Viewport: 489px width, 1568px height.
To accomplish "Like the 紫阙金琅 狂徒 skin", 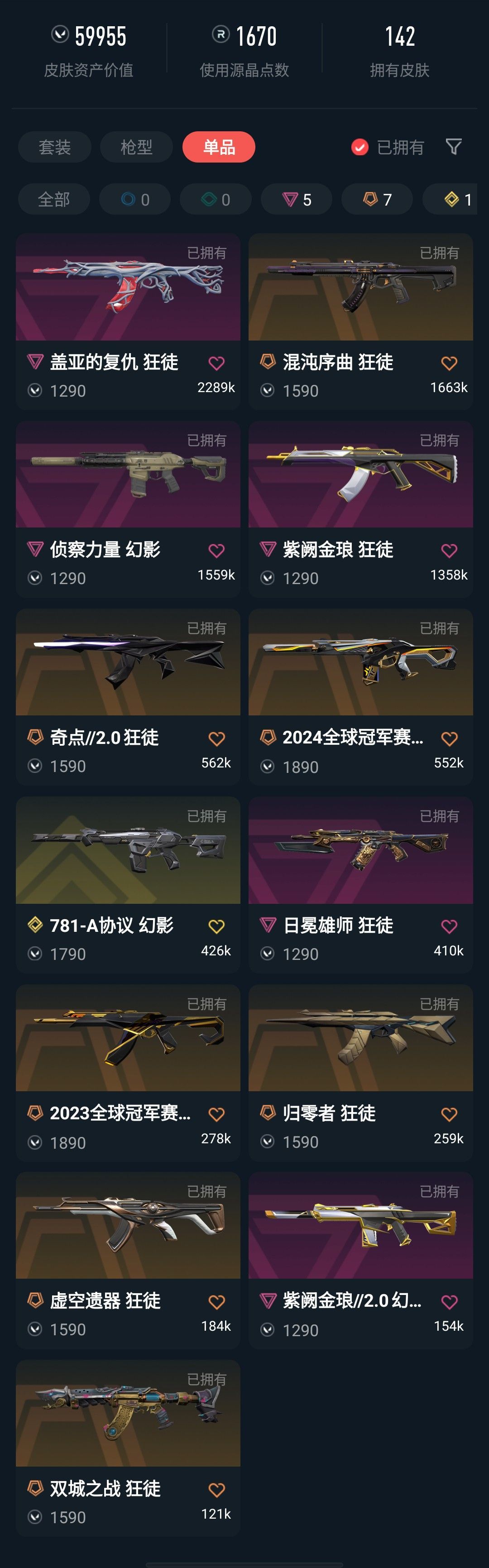I will (x=450, y=551).
